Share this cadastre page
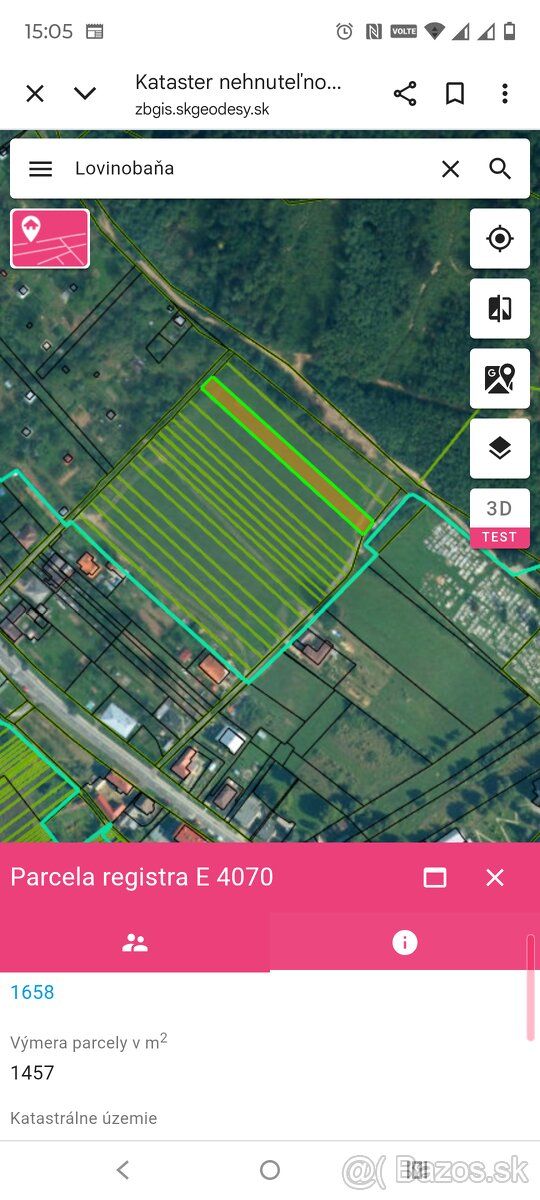The width and height of the screenshot is (540, 1200). [x=405, y=94]
